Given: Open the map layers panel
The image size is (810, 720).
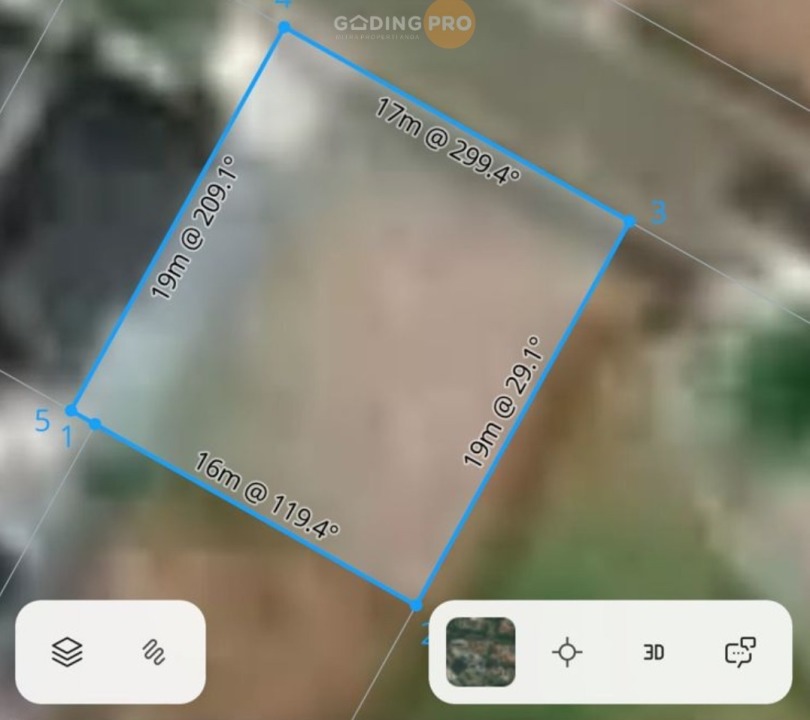Looking at the screenshot, I should [67, 652].
